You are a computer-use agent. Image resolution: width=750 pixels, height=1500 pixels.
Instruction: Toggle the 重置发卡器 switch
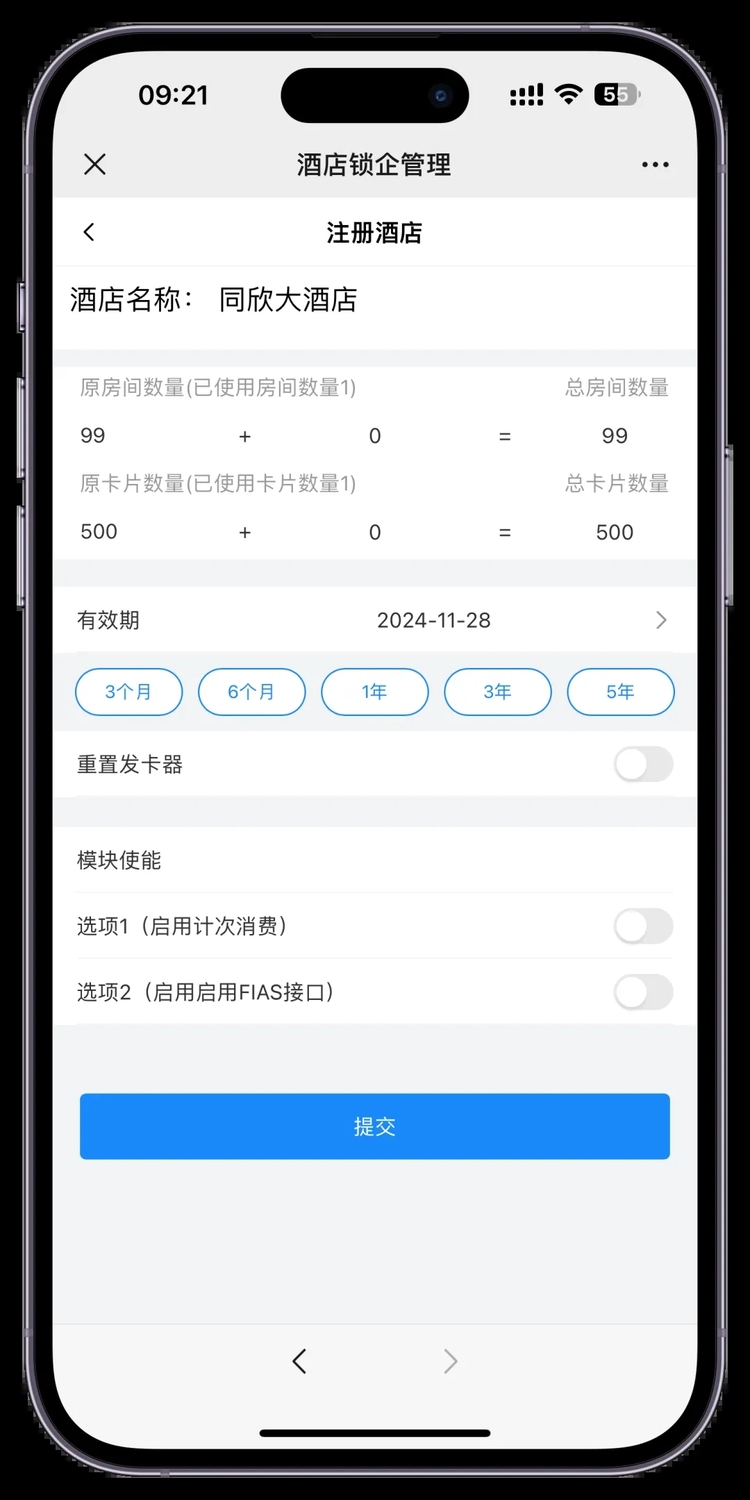pos(643,765)
